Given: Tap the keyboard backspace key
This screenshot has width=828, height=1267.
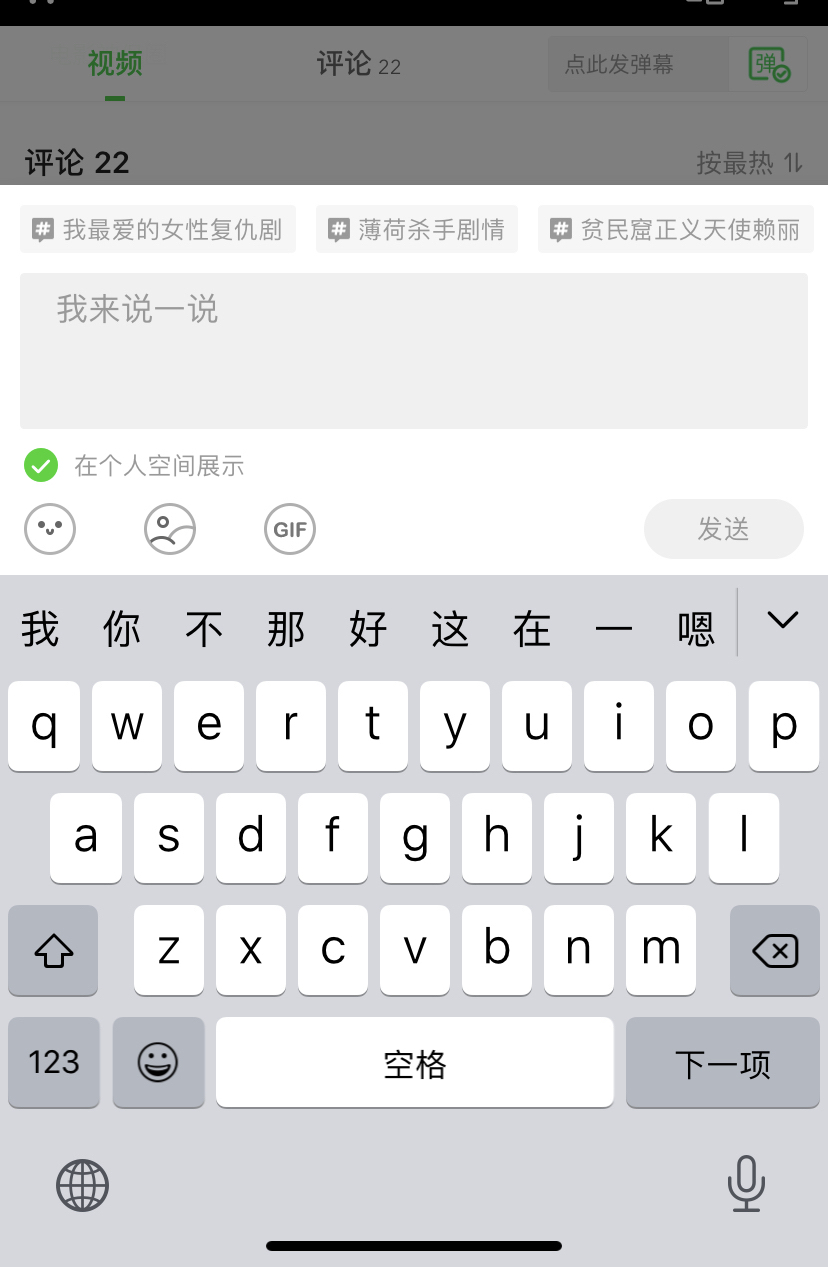Looking at the screenshot, I should (x=774, y=950).
